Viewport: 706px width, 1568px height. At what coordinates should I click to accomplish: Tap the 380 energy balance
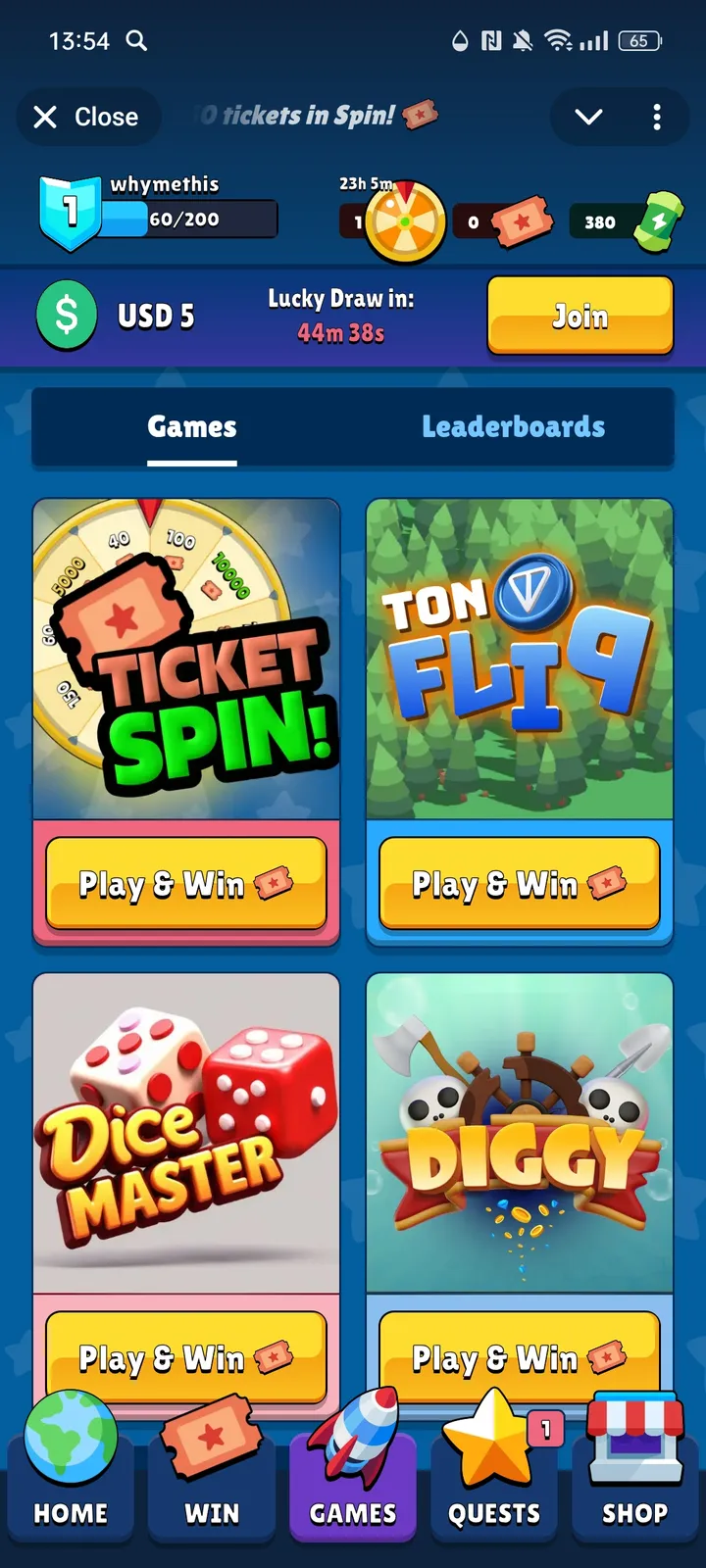click(623, 222)
